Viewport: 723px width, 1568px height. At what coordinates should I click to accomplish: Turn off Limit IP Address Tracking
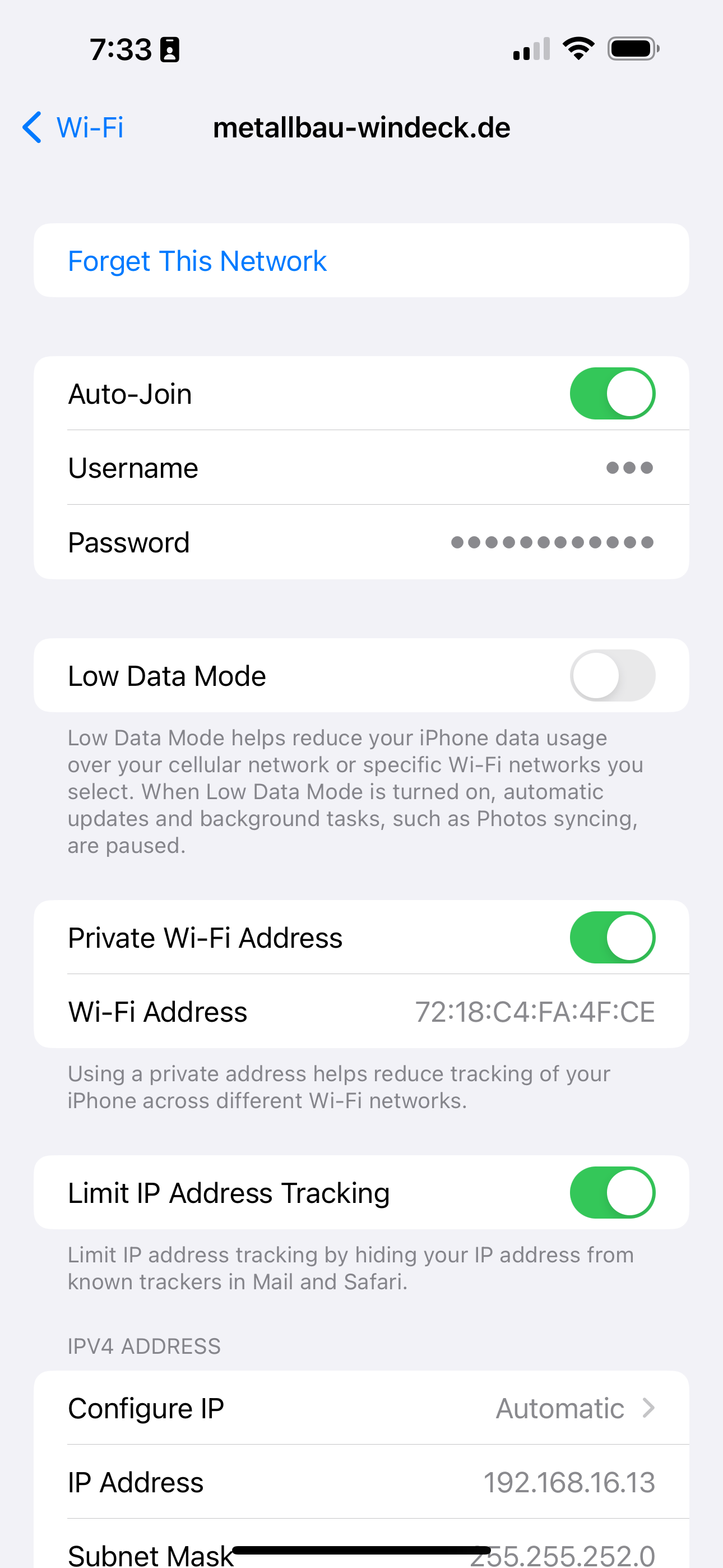tap(611, 1192)
